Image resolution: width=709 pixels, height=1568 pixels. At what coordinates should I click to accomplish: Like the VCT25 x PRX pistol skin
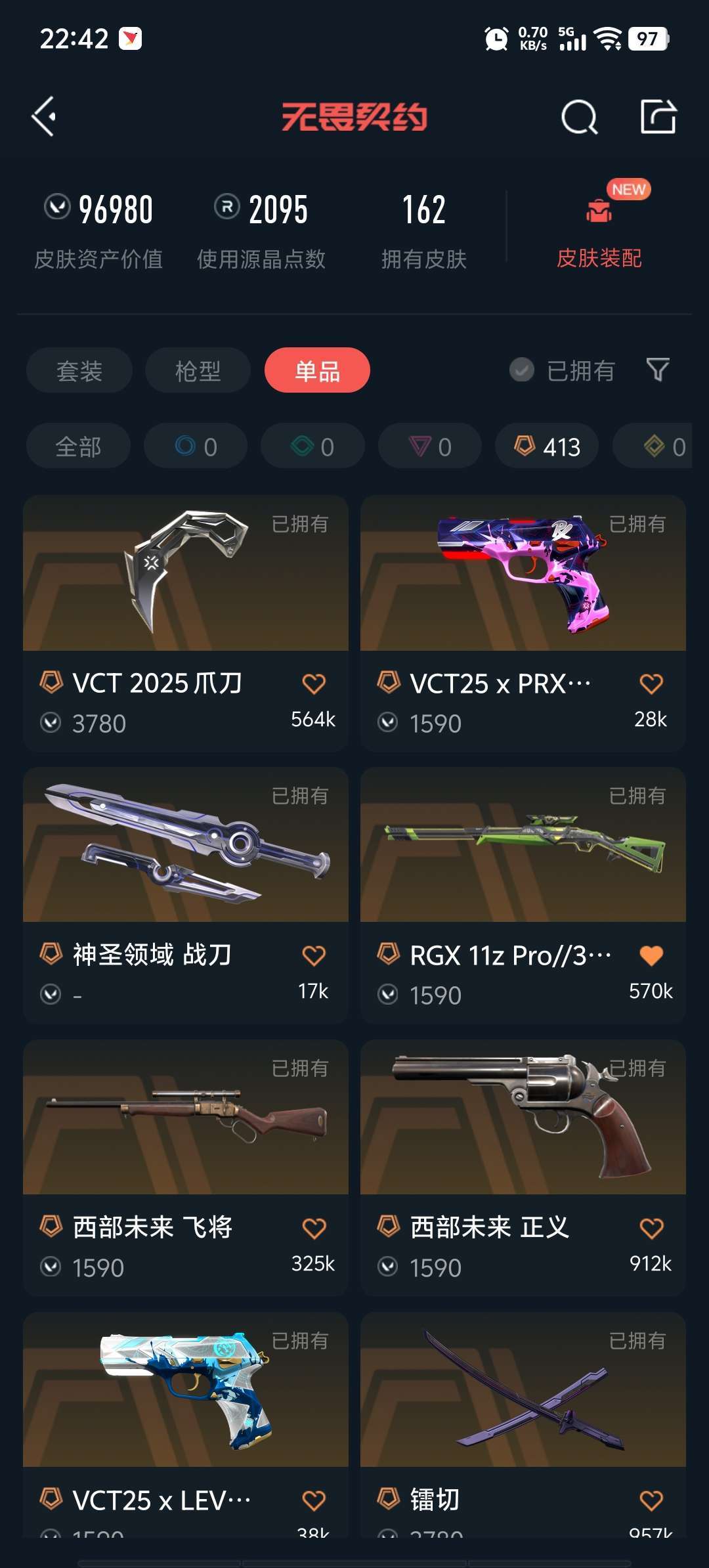651,684
